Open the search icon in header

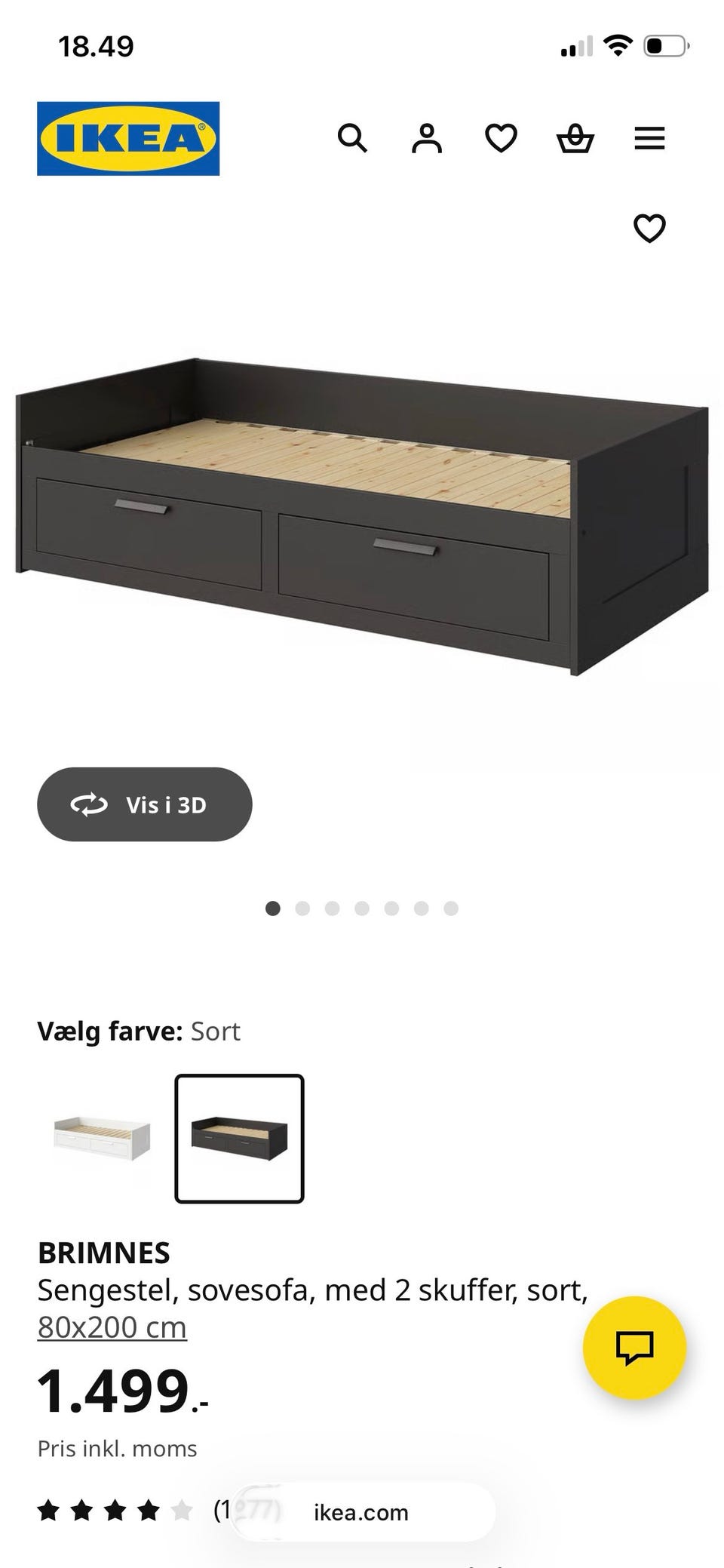[352, 139]
